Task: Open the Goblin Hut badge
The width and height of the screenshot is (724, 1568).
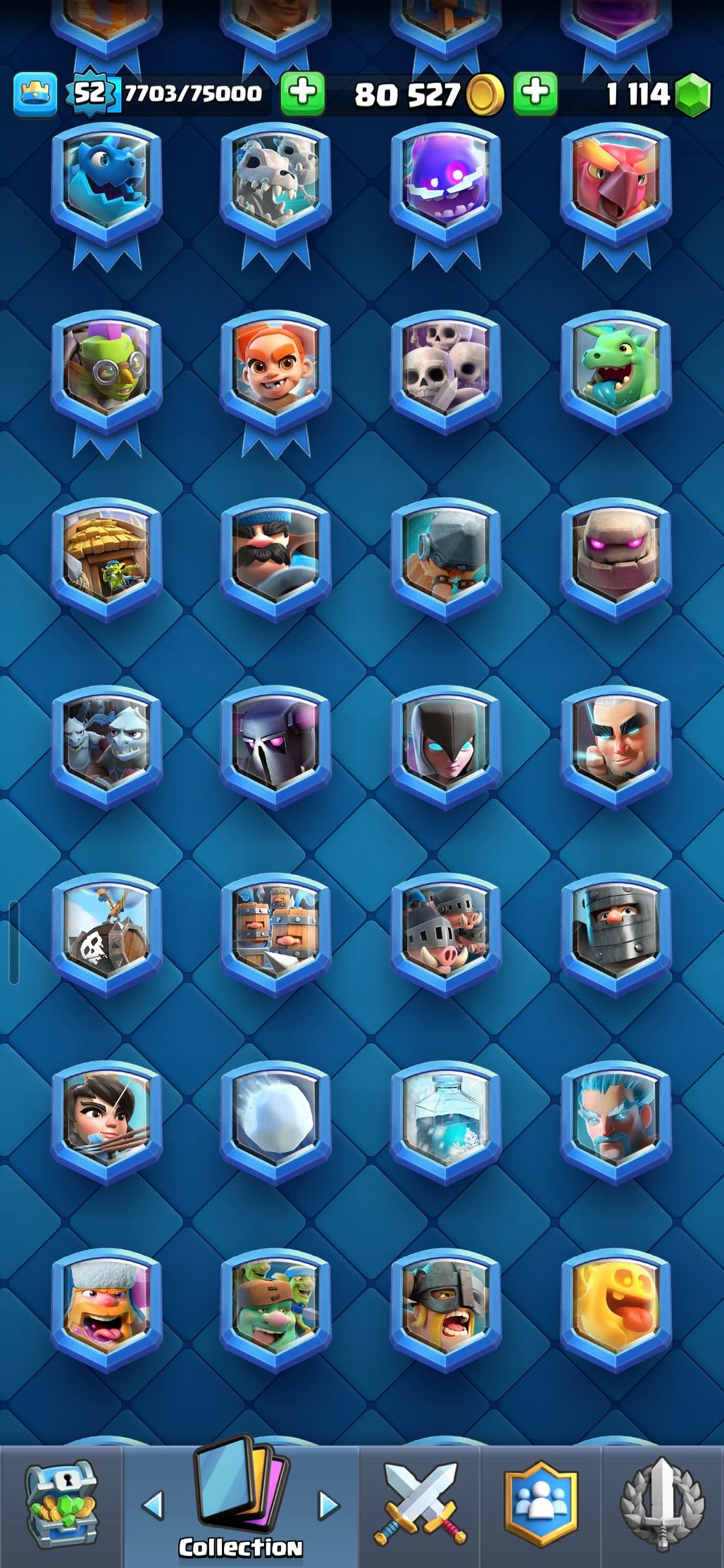Action: point(106,558)
